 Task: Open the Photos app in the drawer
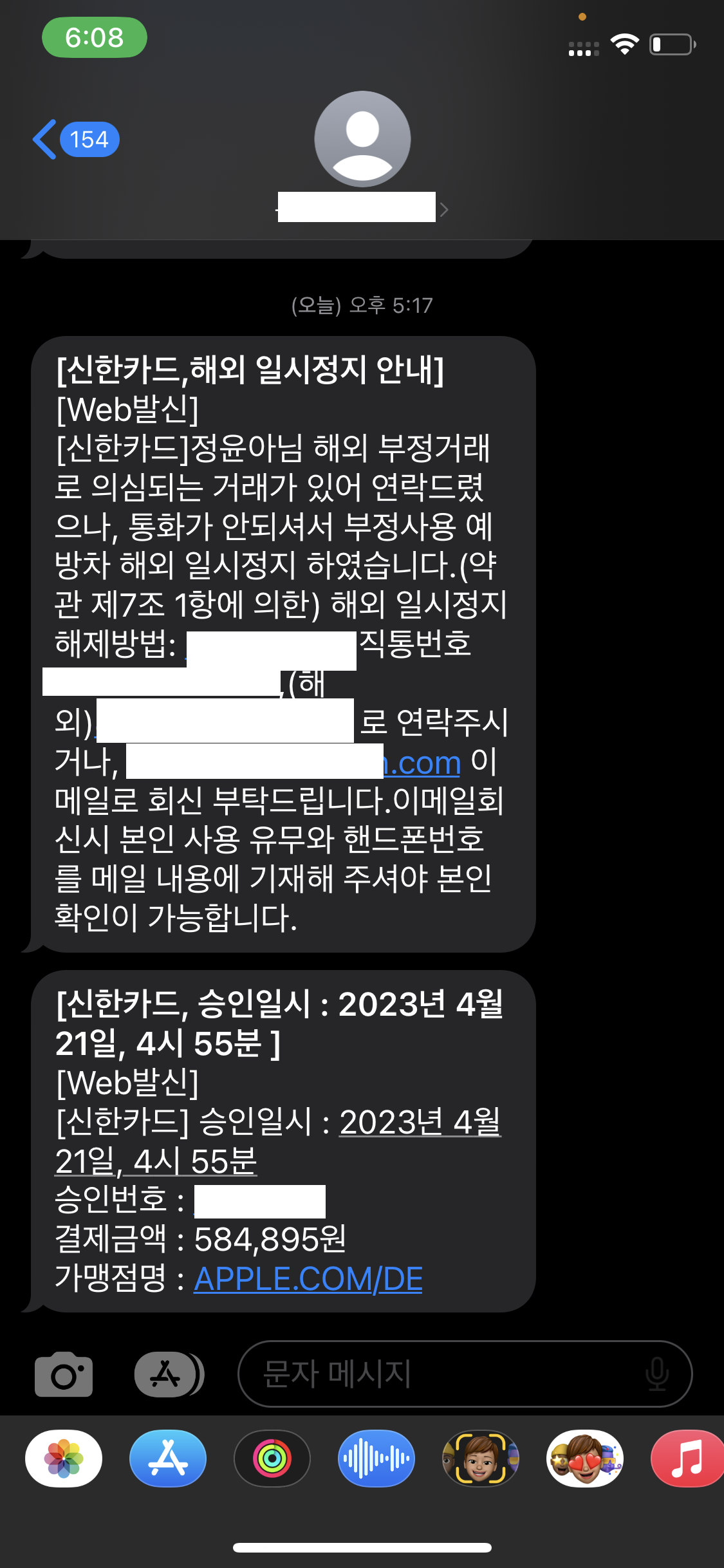coord(64,1459)
